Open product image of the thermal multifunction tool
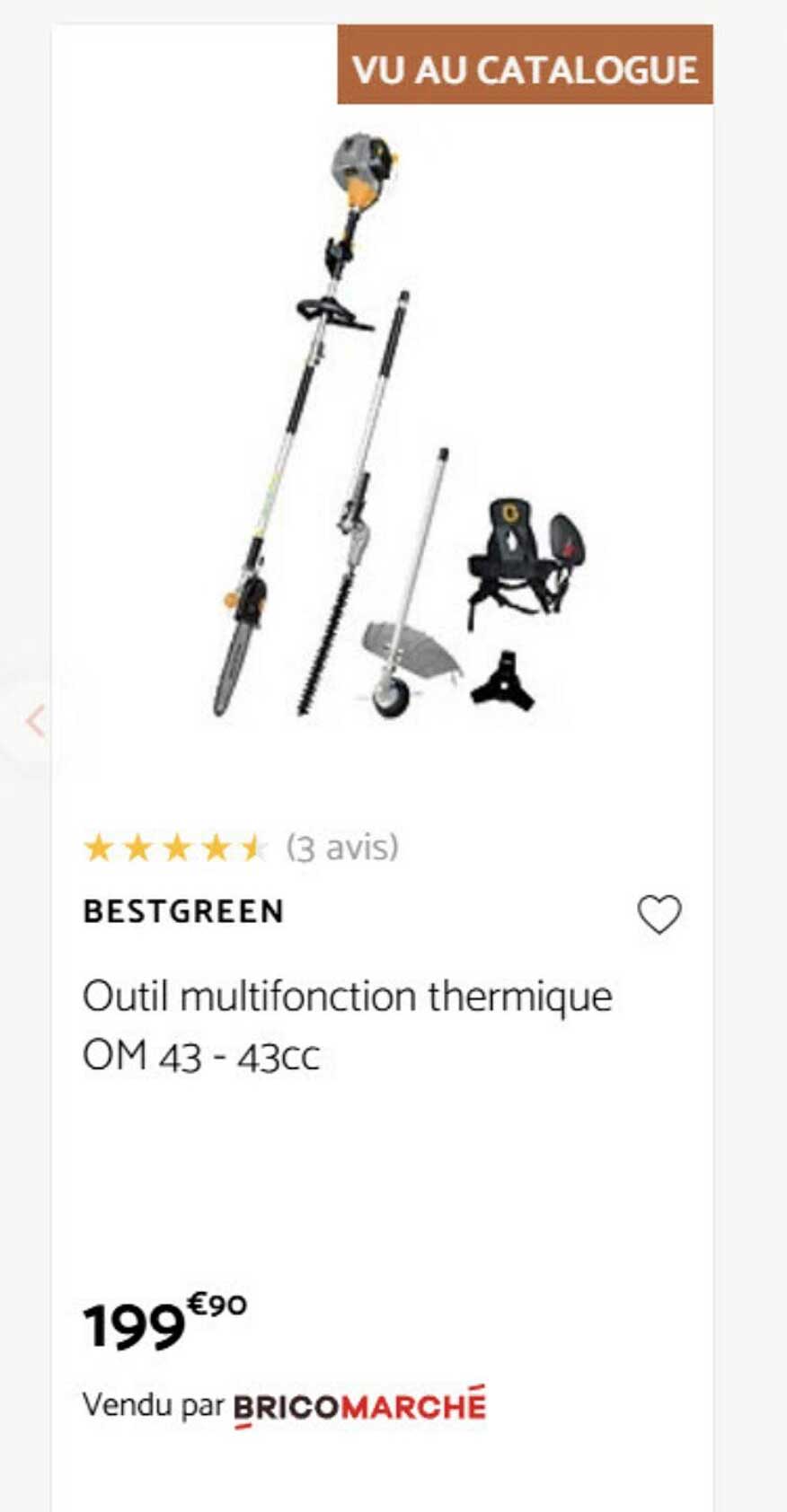The width and height of the screenshot is (787, 1512). [386, 422]
